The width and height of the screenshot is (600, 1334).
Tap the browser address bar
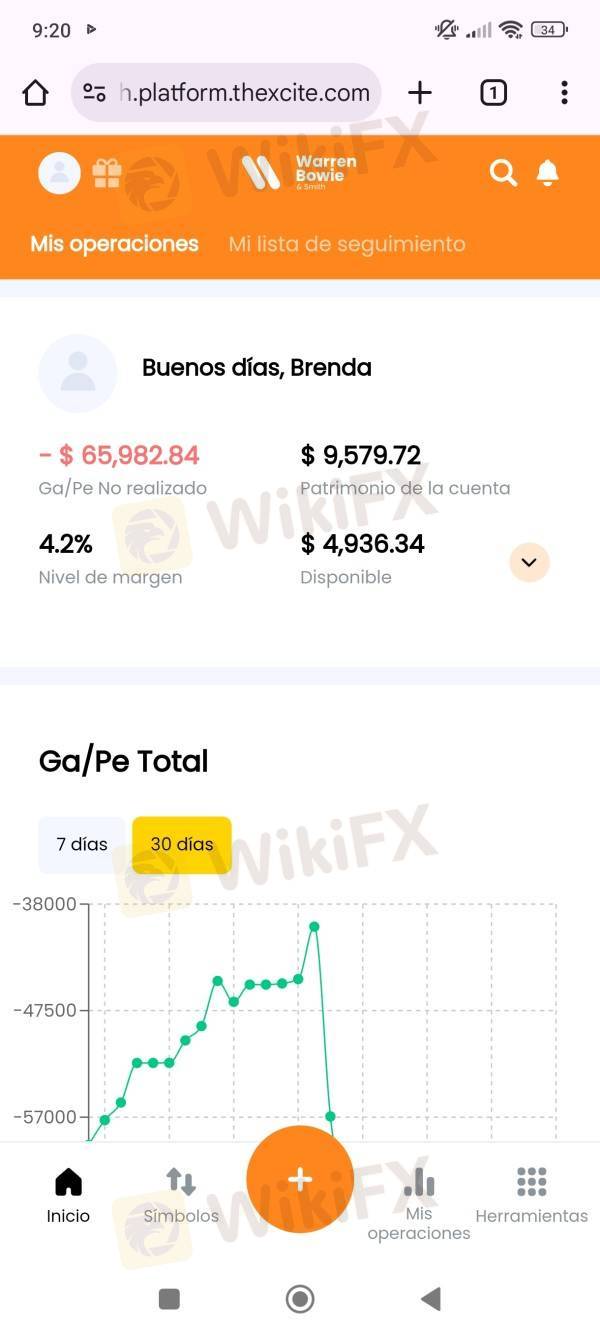click(226, 93)
